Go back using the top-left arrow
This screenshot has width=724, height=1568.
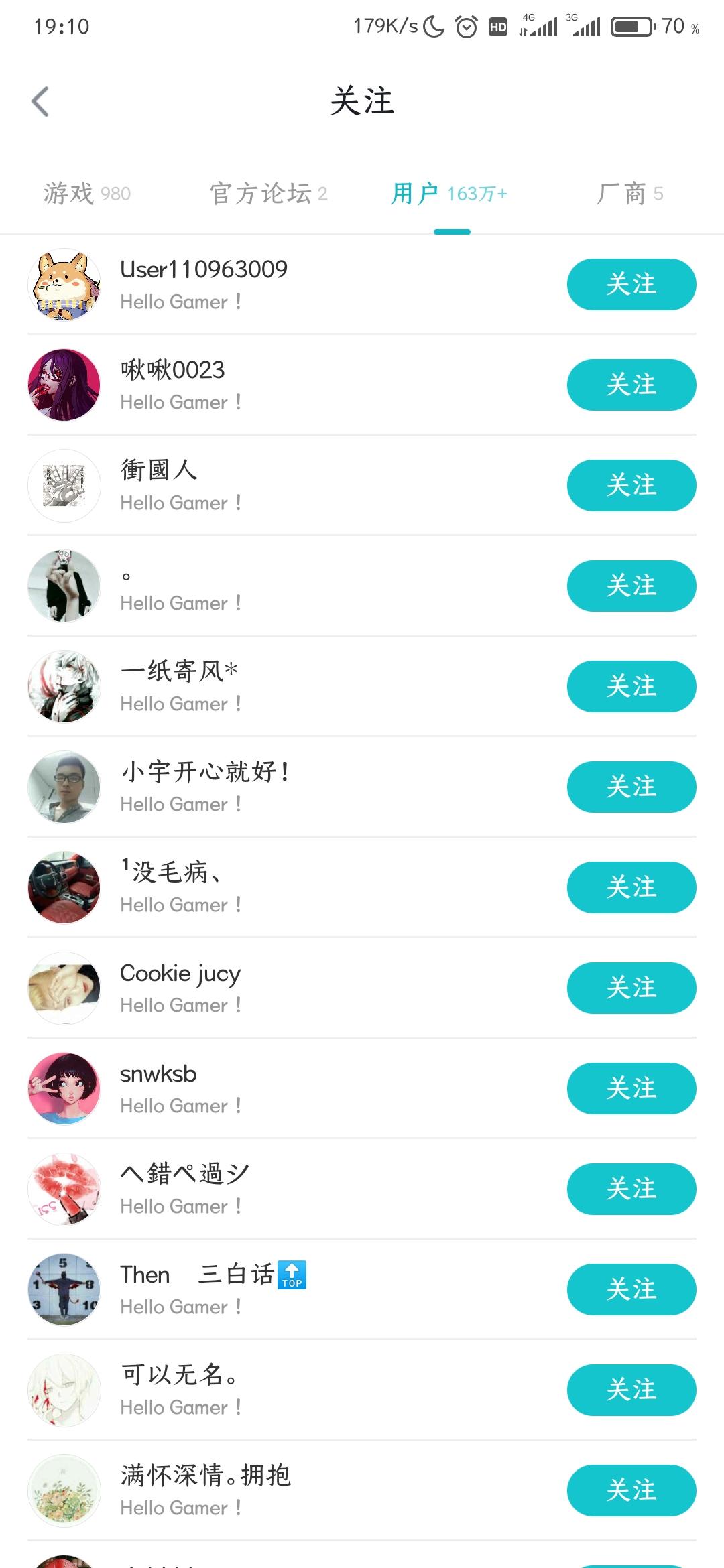pos(40,102)
